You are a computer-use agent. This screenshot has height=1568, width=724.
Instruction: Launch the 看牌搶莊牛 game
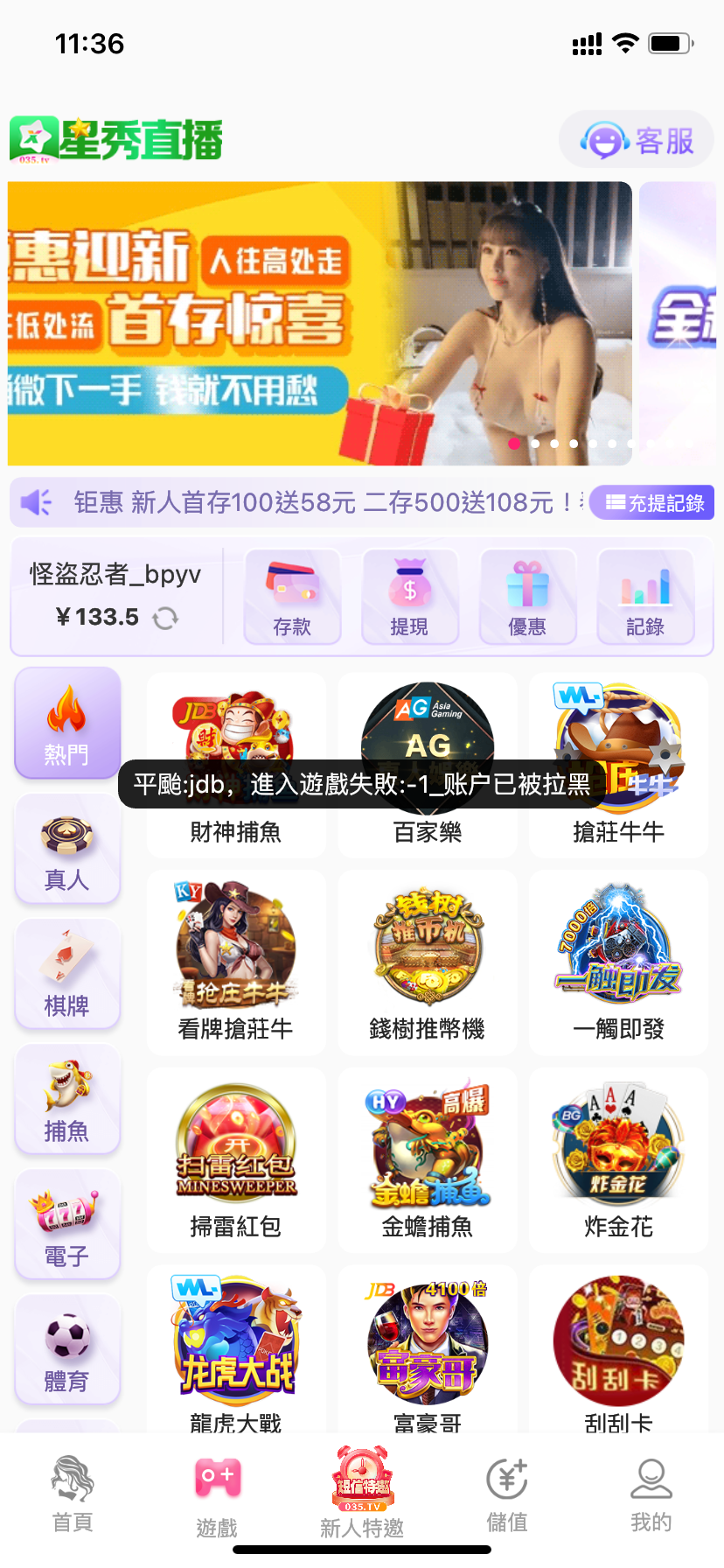[x=236, y=962]
